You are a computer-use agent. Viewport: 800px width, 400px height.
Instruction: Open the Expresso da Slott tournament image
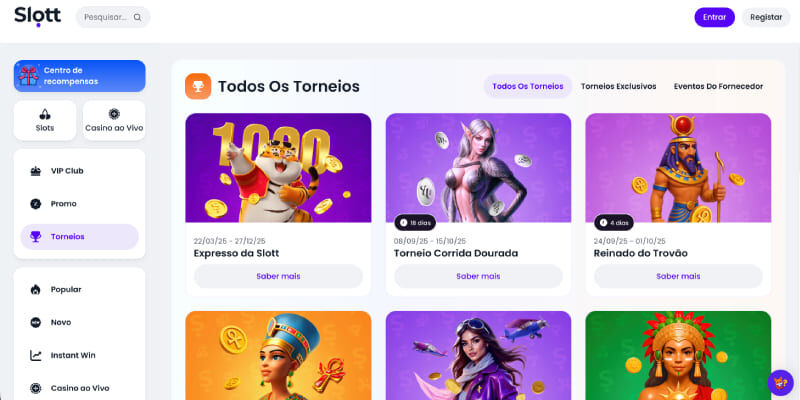(x=278, y=167)
